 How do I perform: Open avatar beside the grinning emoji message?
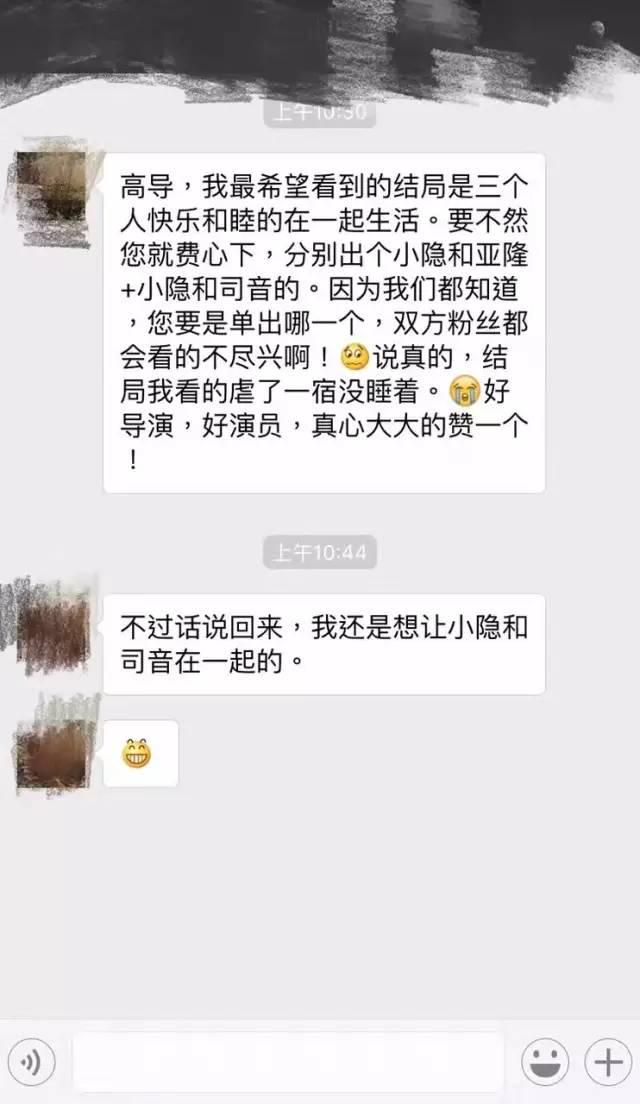(54, 746)
